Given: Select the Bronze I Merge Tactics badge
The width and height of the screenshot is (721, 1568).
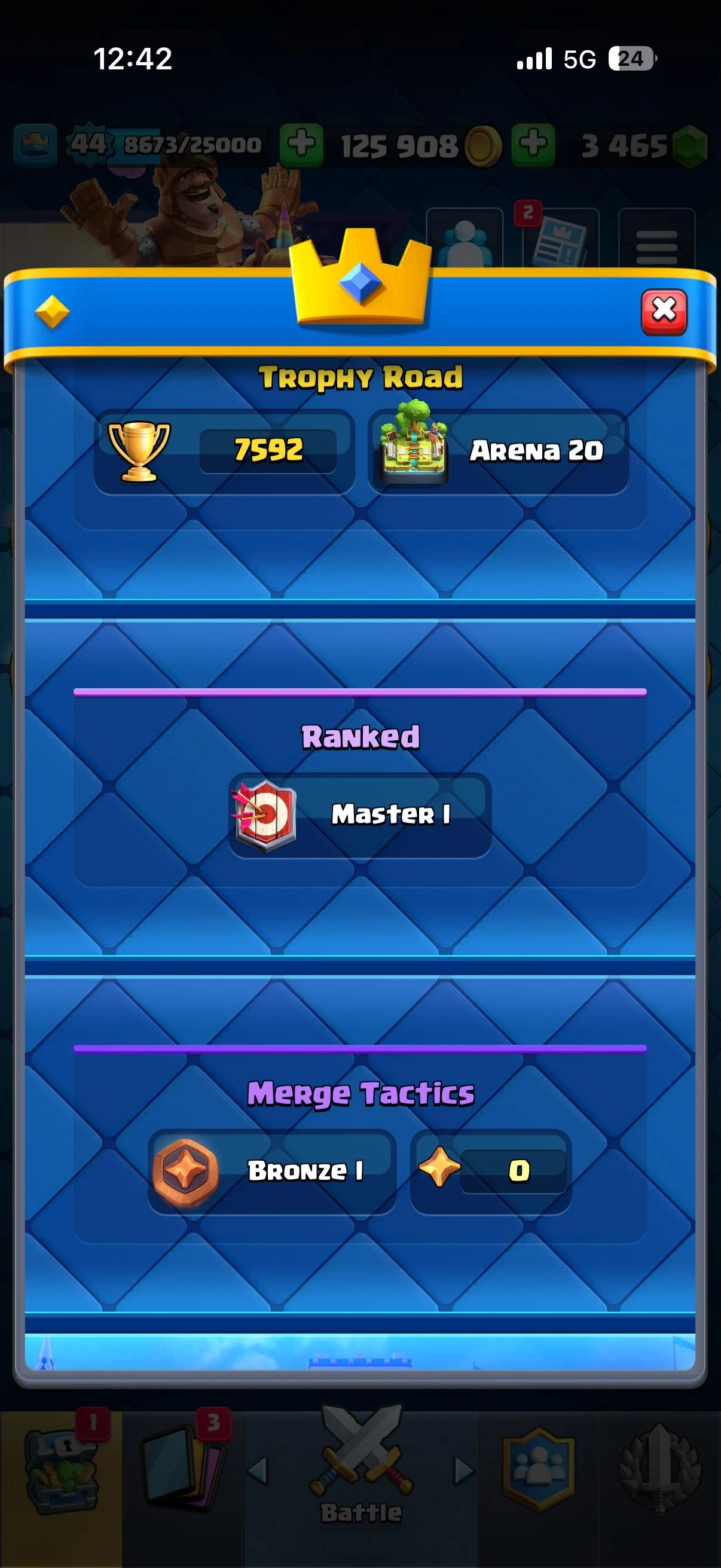Looking at the screenshot, I should (272, 1170).
